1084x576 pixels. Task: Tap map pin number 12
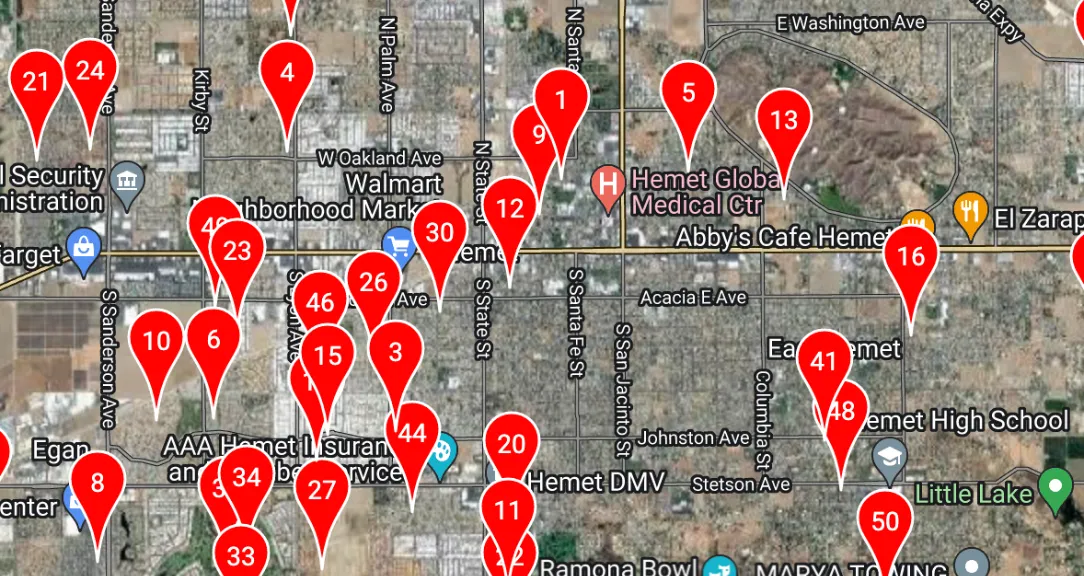click(510, 209)
